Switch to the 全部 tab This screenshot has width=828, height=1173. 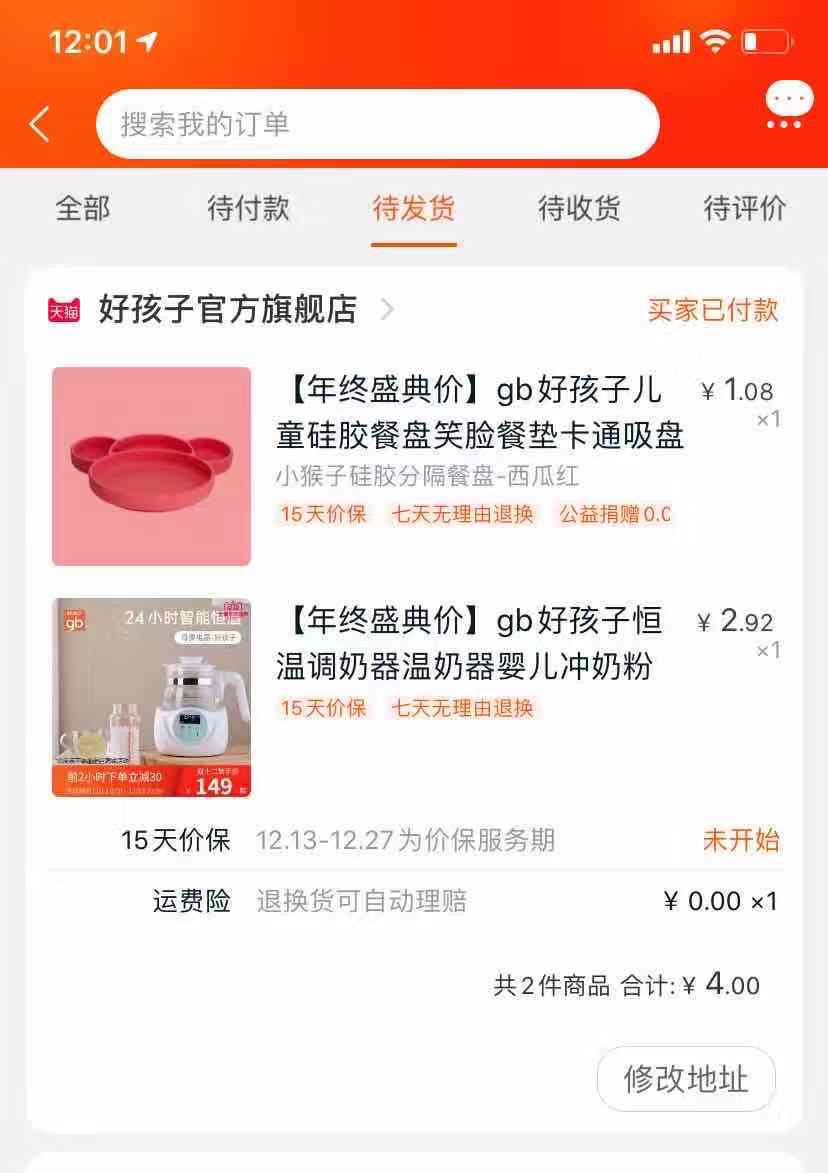click(83, 208)
